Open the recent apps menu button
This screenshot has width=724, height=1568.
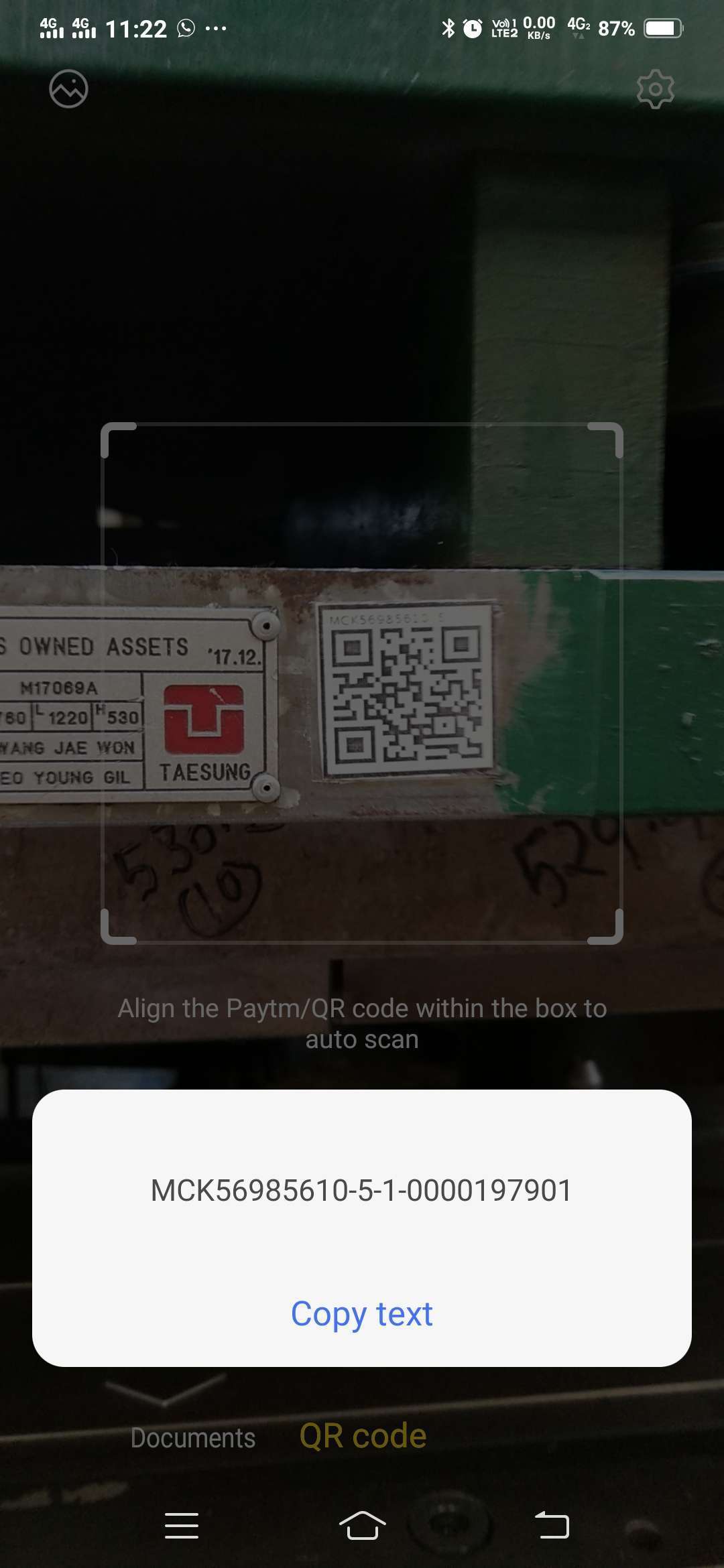point(182,1525)
